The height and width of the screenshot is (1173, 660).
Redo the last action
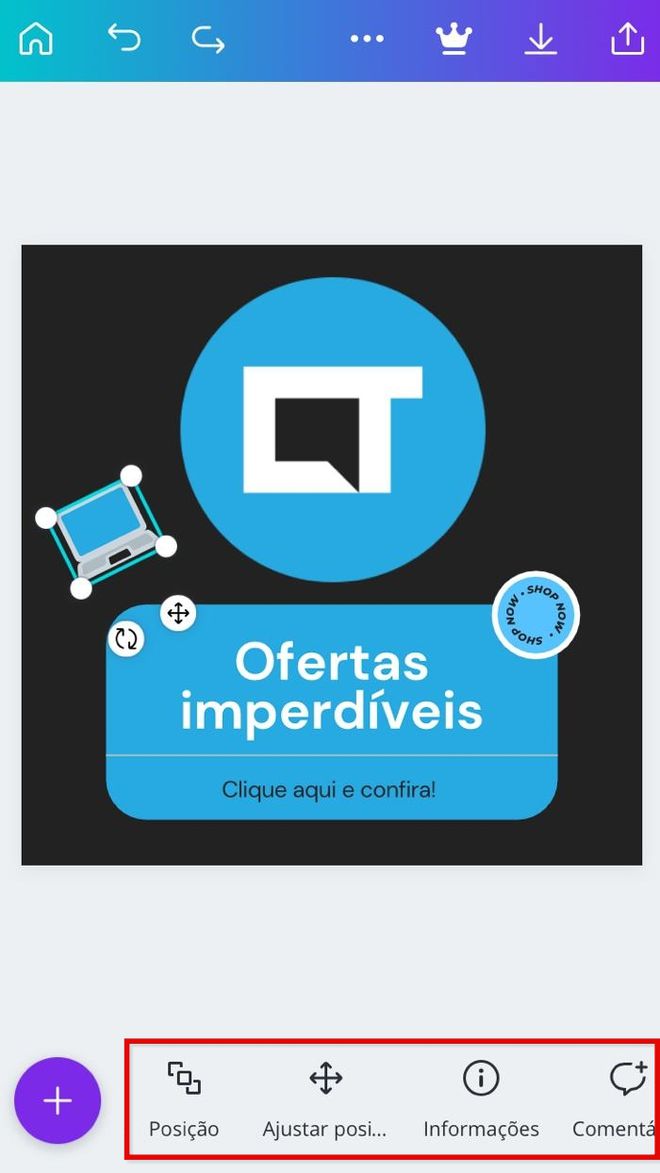point(208,40)
